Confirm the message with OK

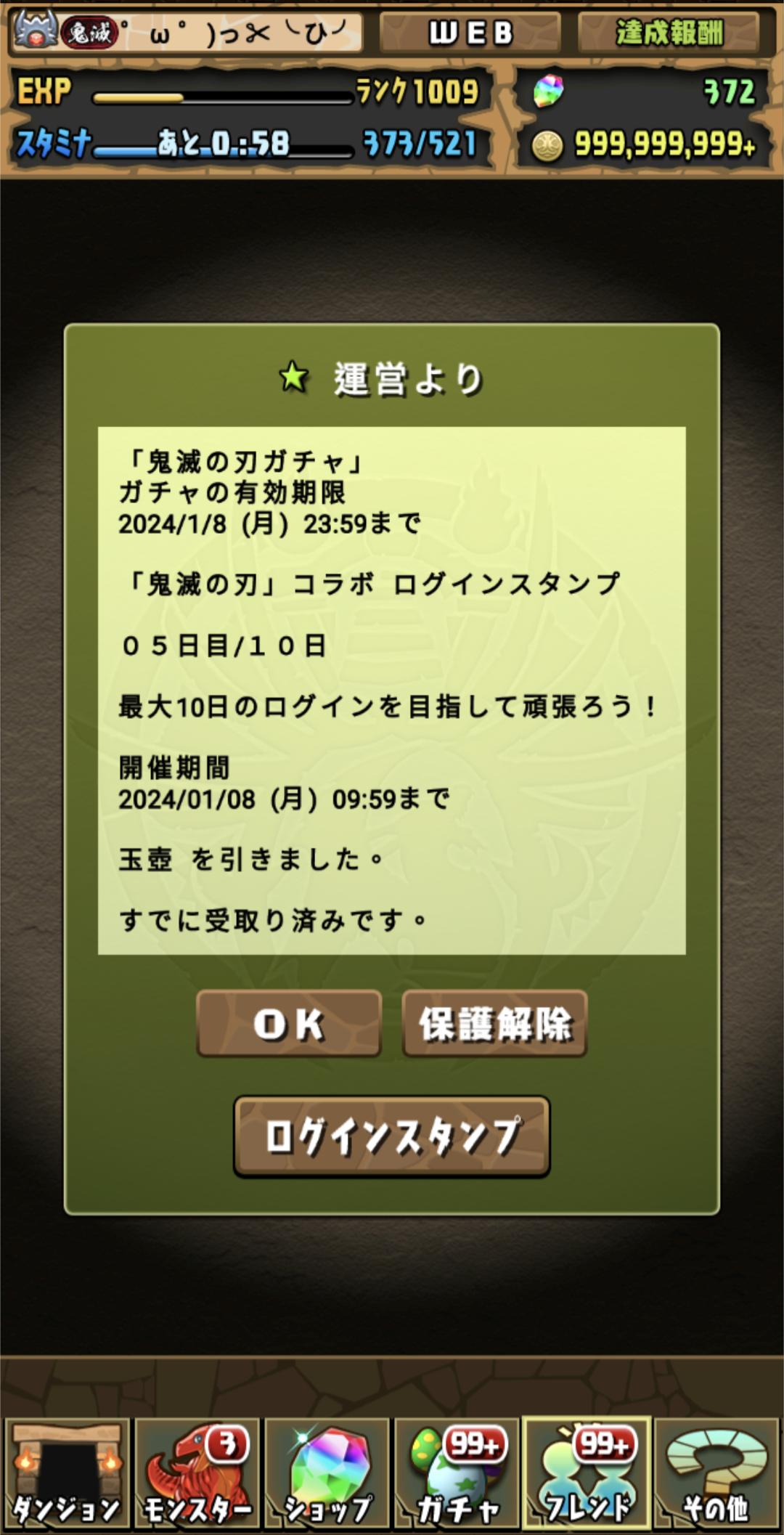click(288, 1023)
